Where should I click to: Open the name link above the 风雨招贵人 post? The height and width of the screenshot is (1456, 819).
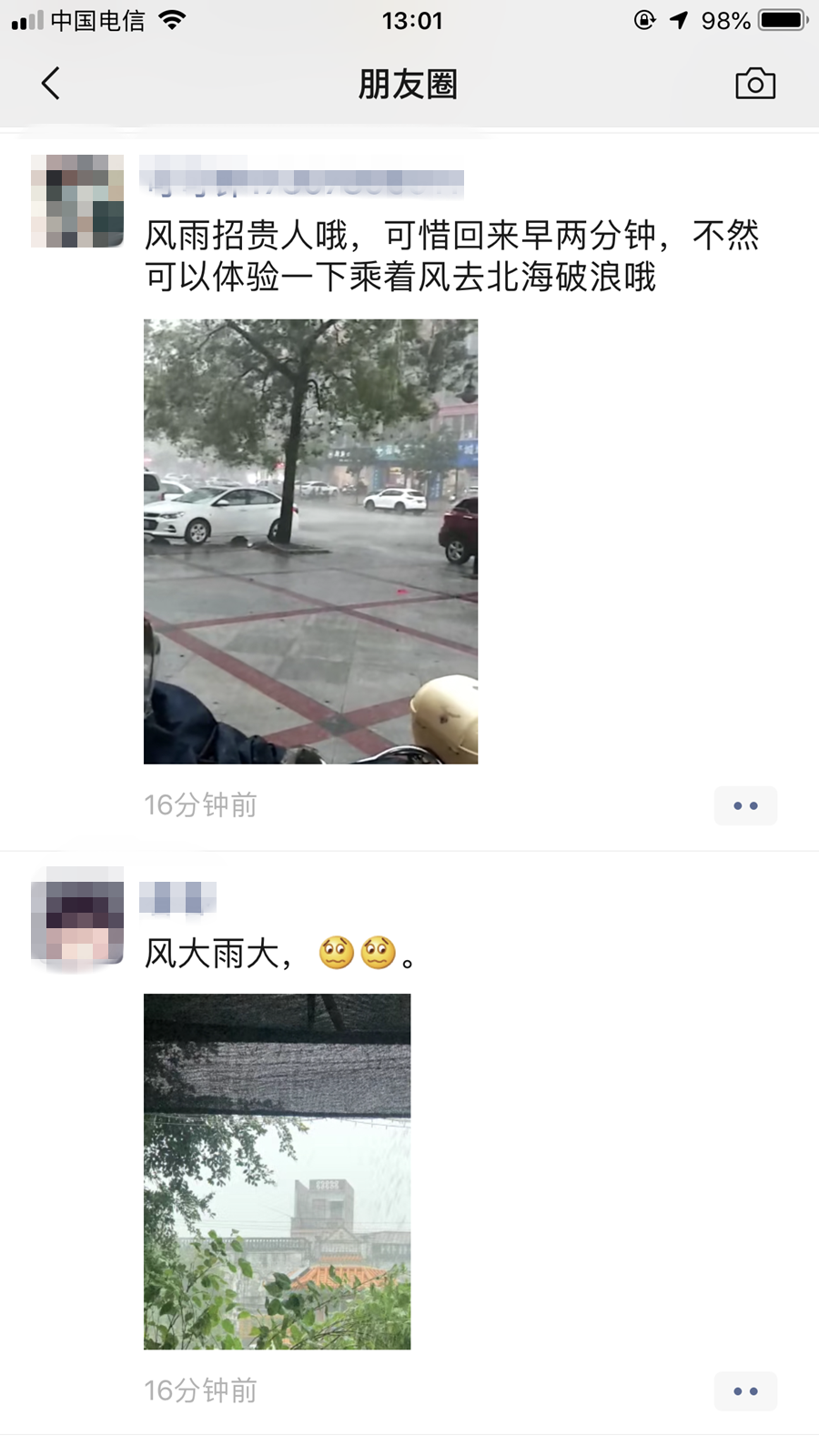301,183
